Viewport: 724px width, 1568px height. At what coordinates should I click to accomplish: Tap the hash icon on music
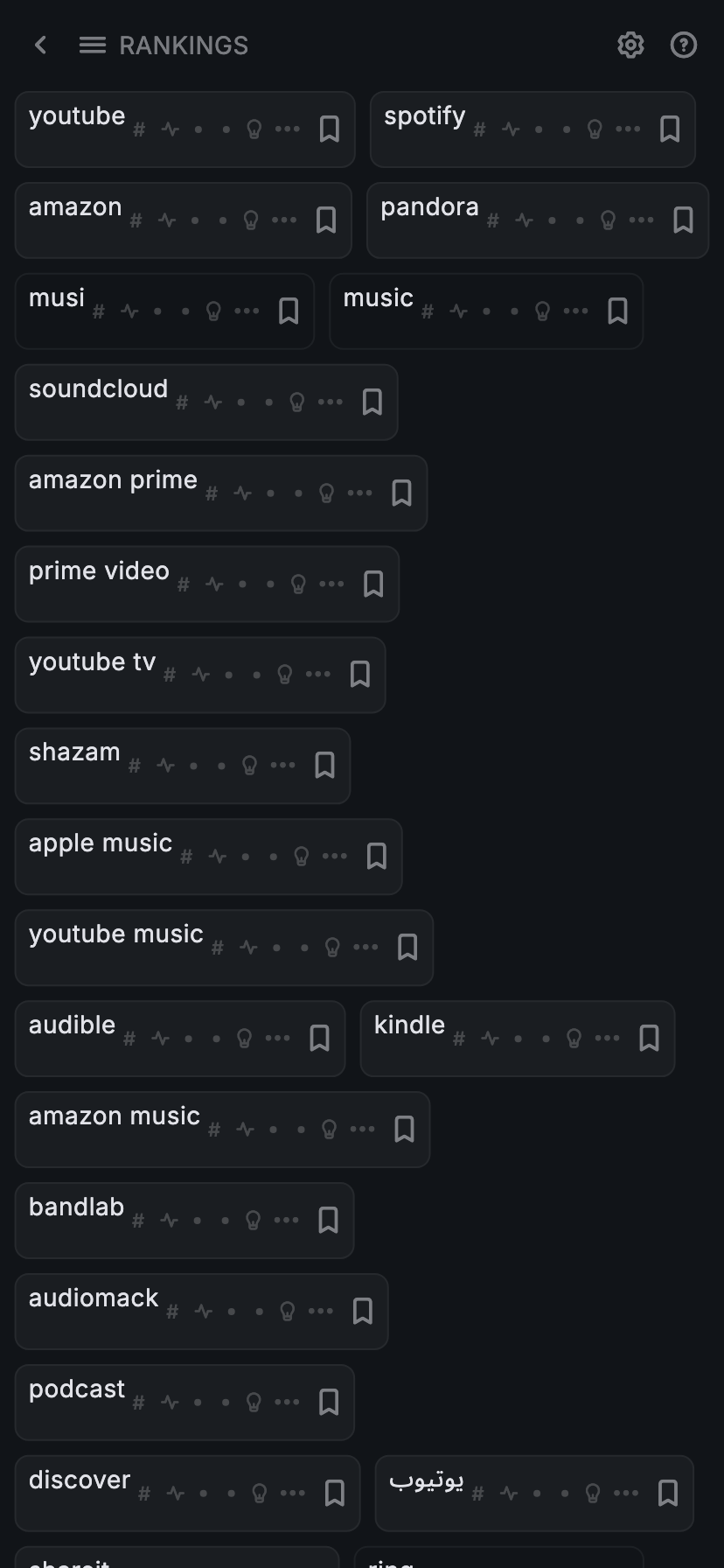[x=428, y=311]
